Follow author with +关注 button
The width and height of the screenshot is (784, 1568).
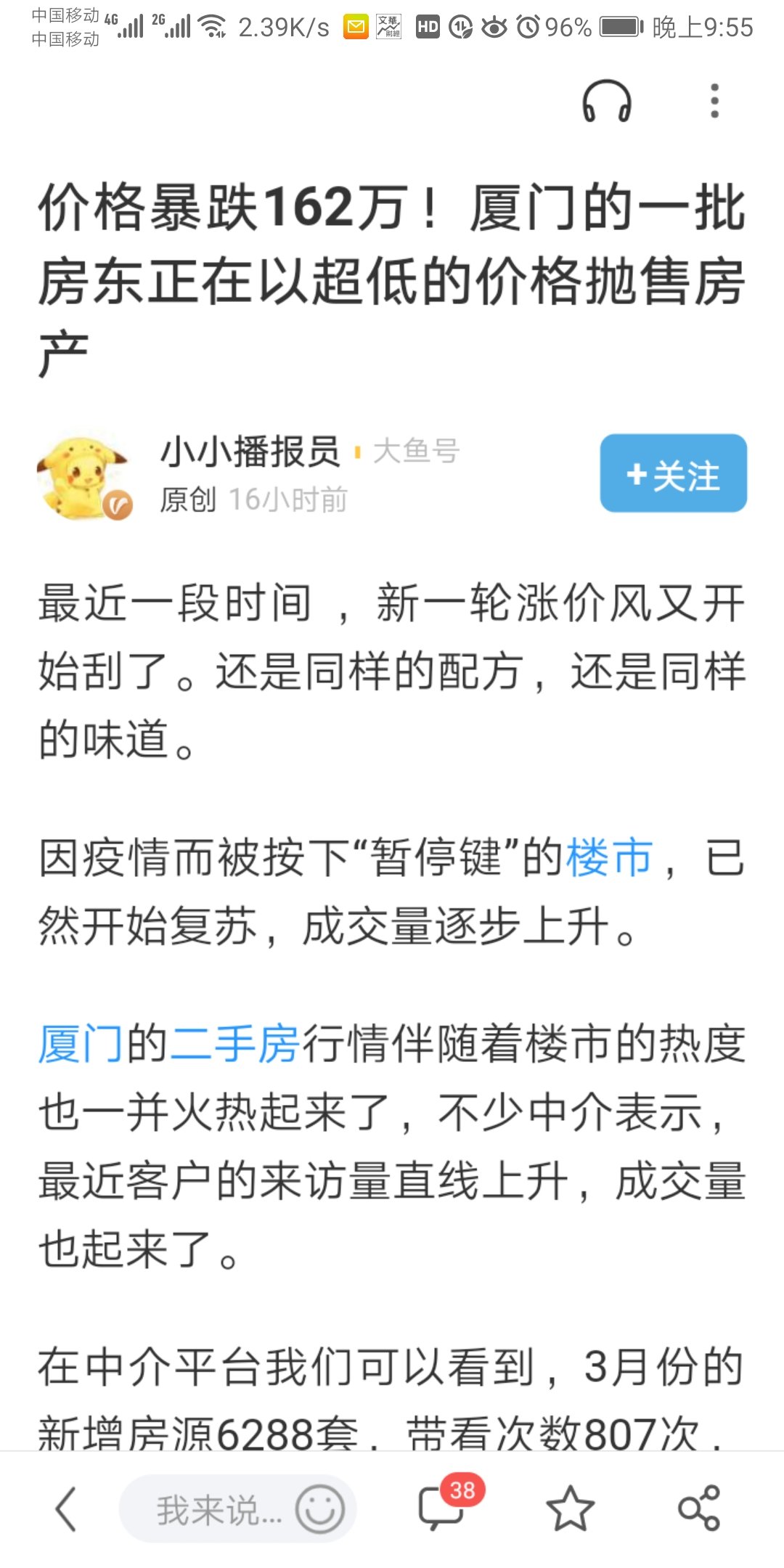pos(673,474)
